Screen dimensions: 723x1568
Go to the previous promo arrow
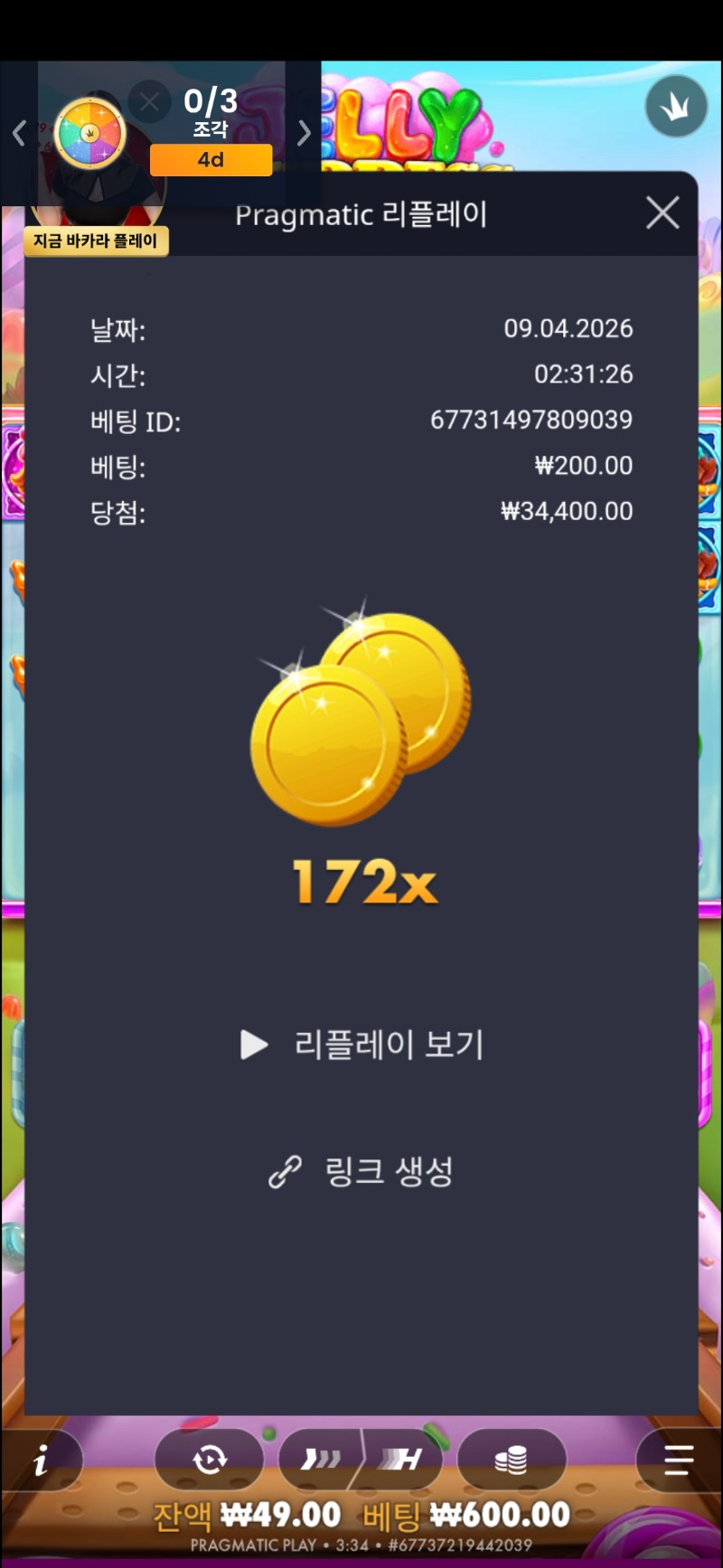pos(19,133)
